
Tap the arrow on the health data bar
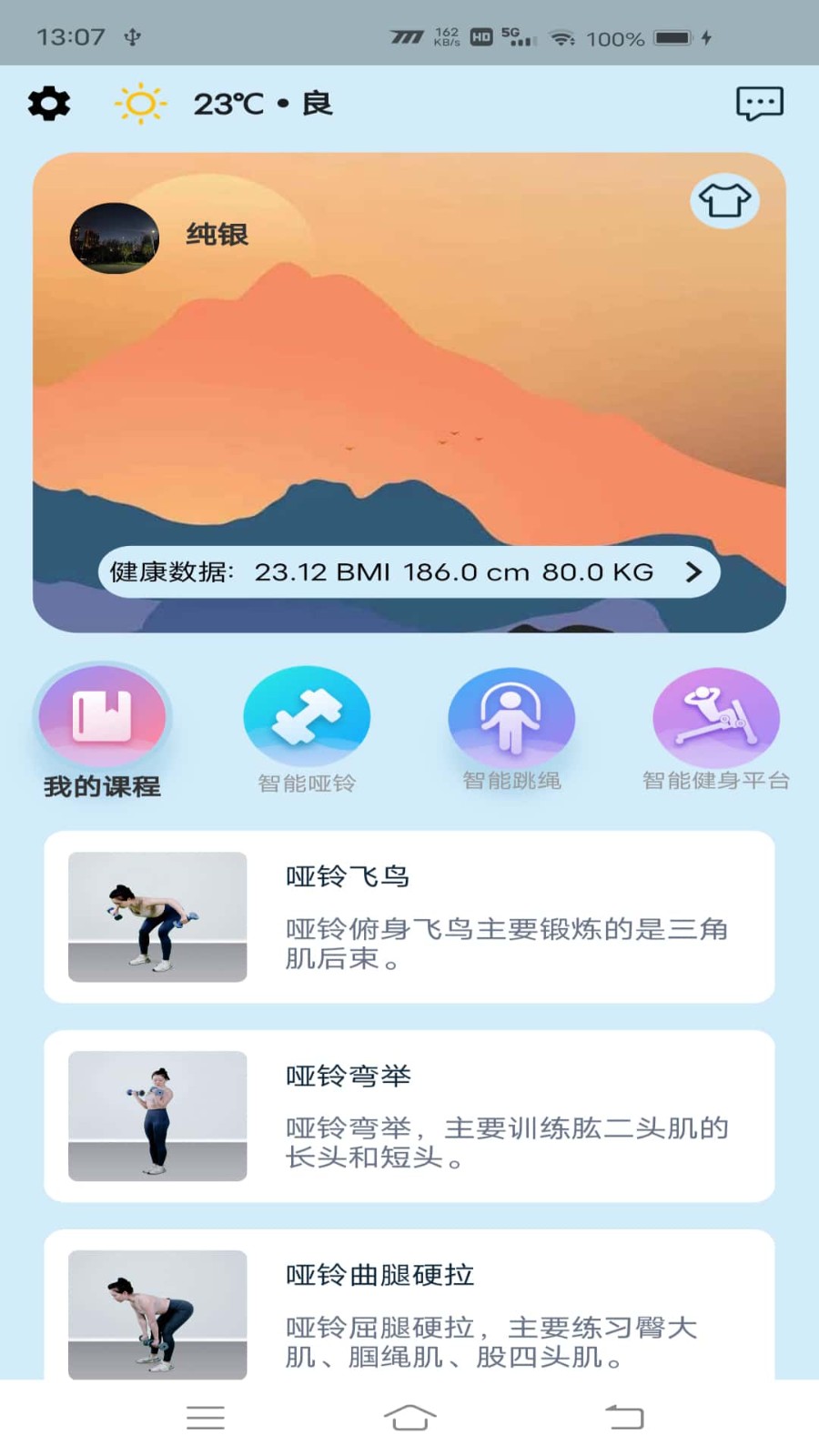click(x=694, y=571)
